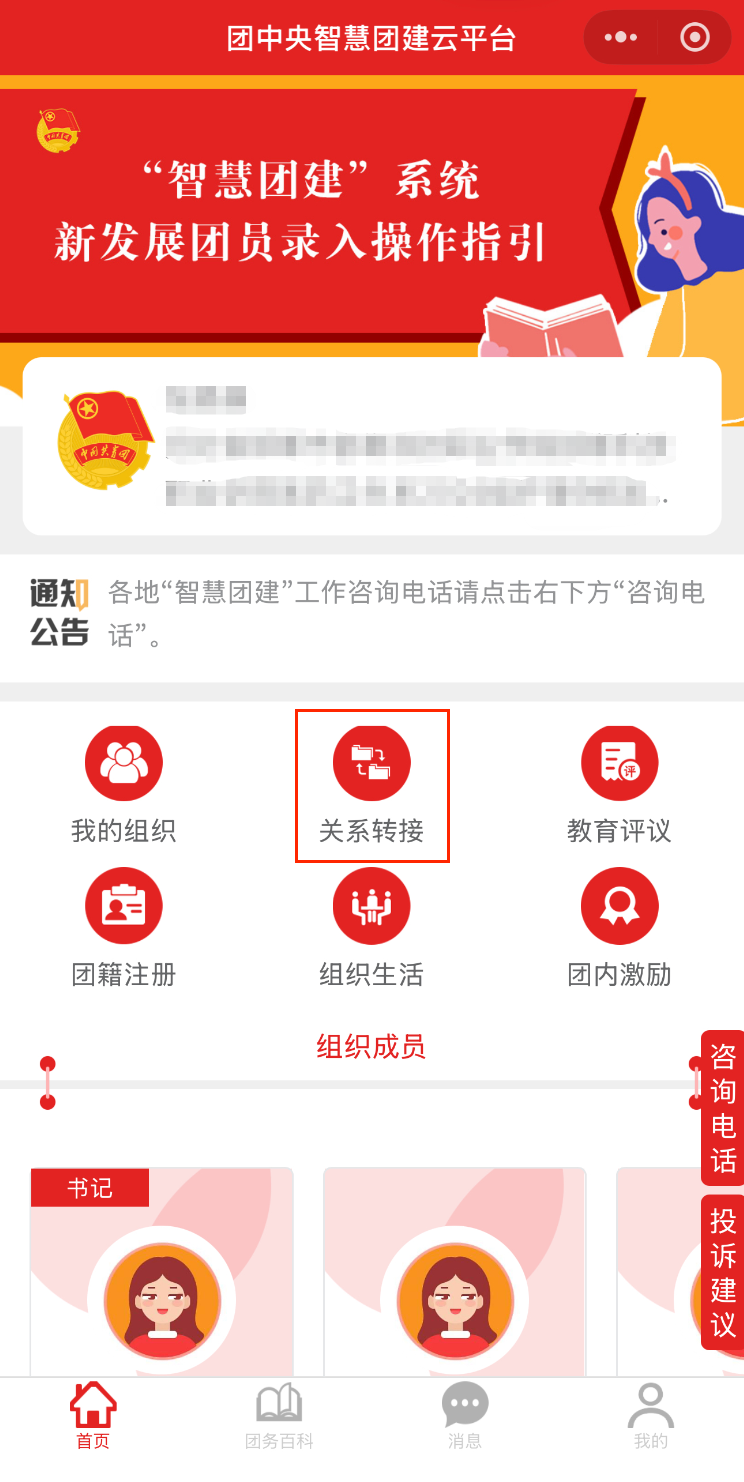744x1482 pixels.
Task: Open 团内激励
Action: [619, 929]
